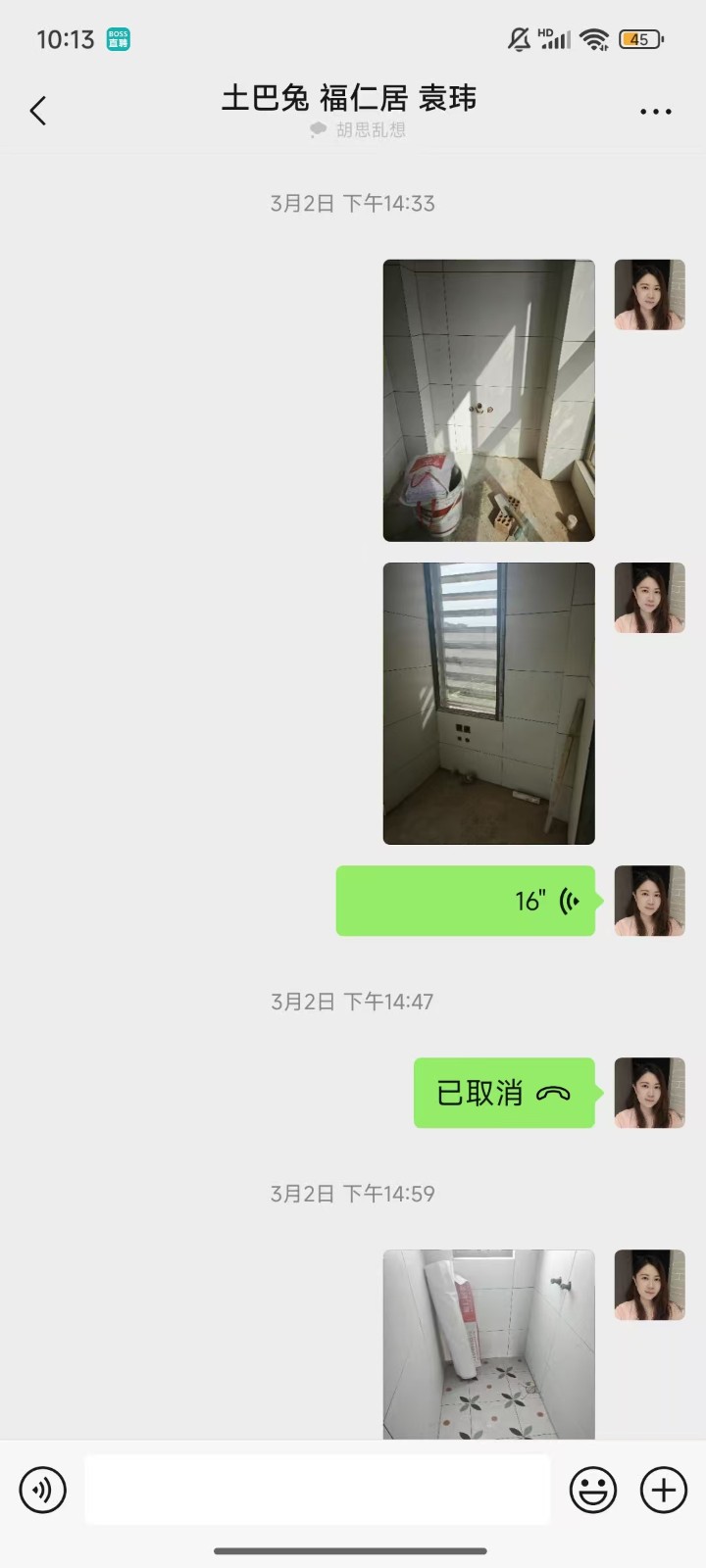Screen dimensions: 706x1568
Task: Focus the message text field
Action: coord(318,1490)
